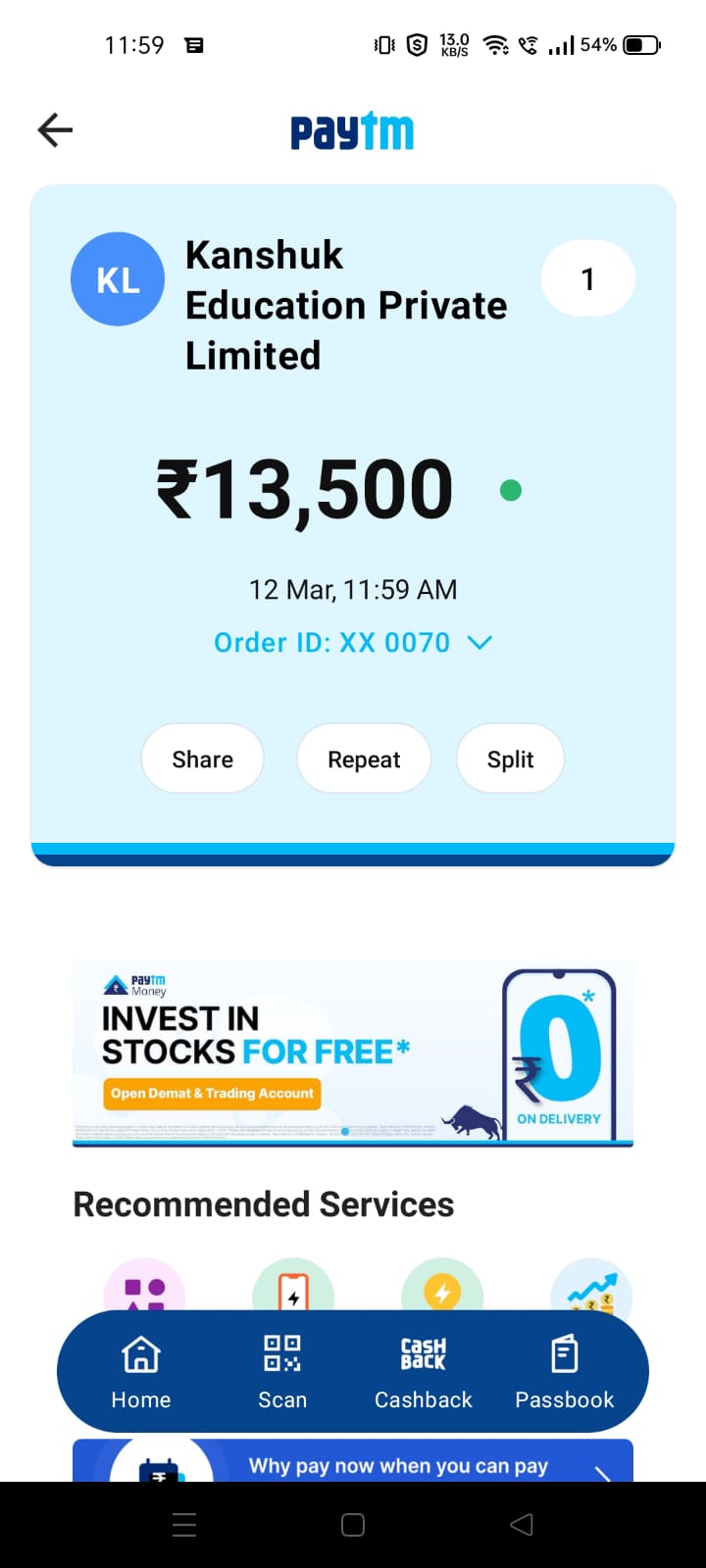Tap the system home button
The width and height of the screenshot is (706, 1568).
(353, 1525)
